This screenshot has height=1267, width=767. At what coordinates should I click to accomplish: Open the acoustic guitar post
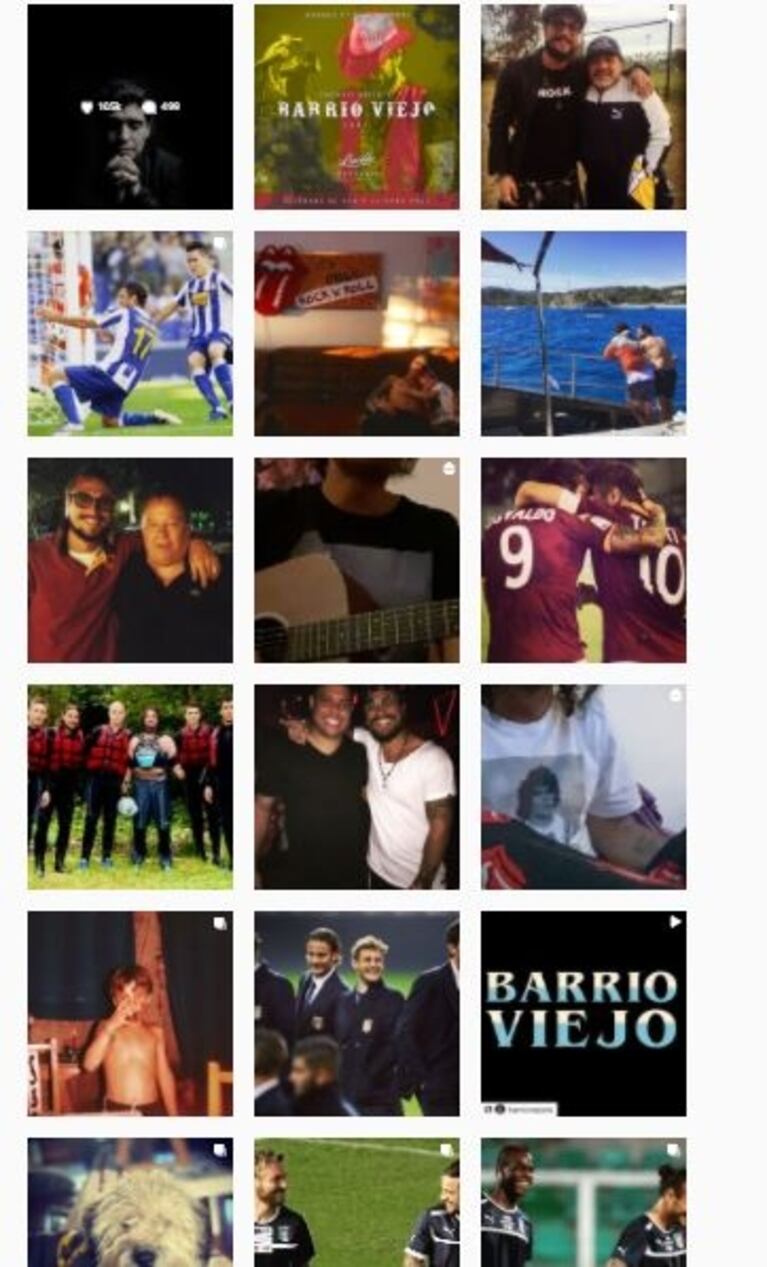pos(357,560)
